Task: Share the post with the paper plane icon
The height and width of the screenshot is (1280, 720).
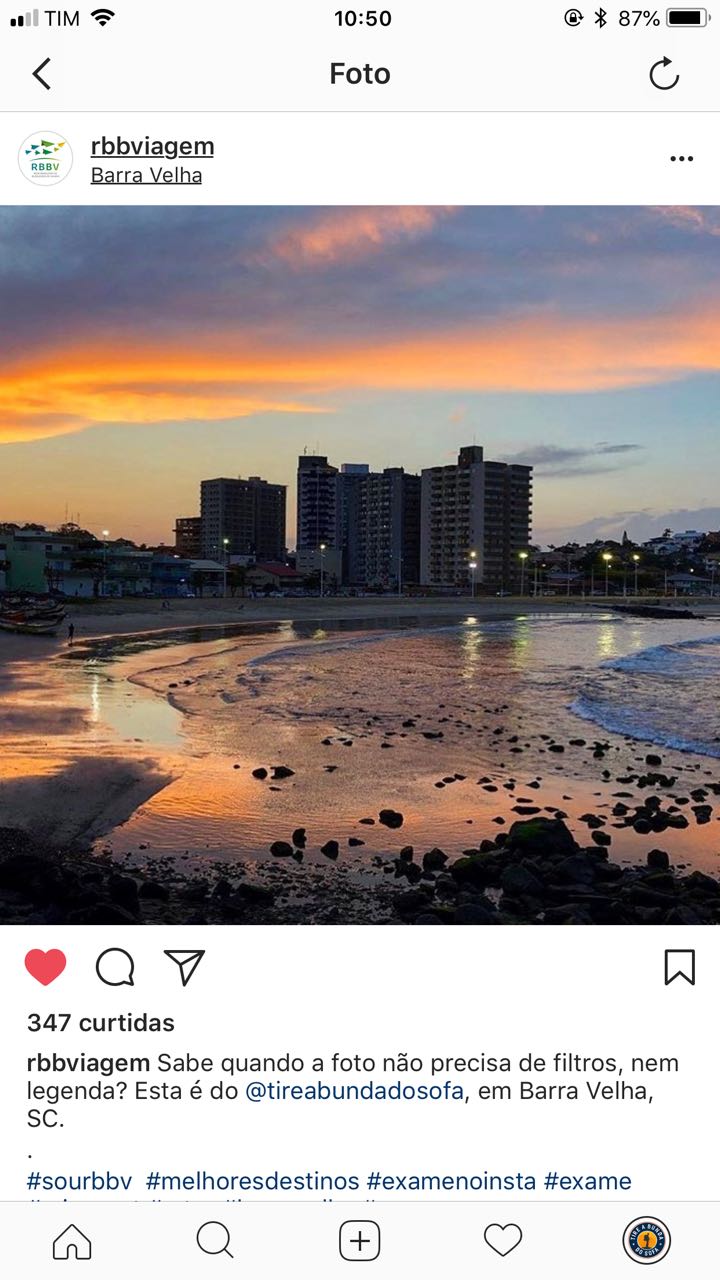Action: (184, 967)
